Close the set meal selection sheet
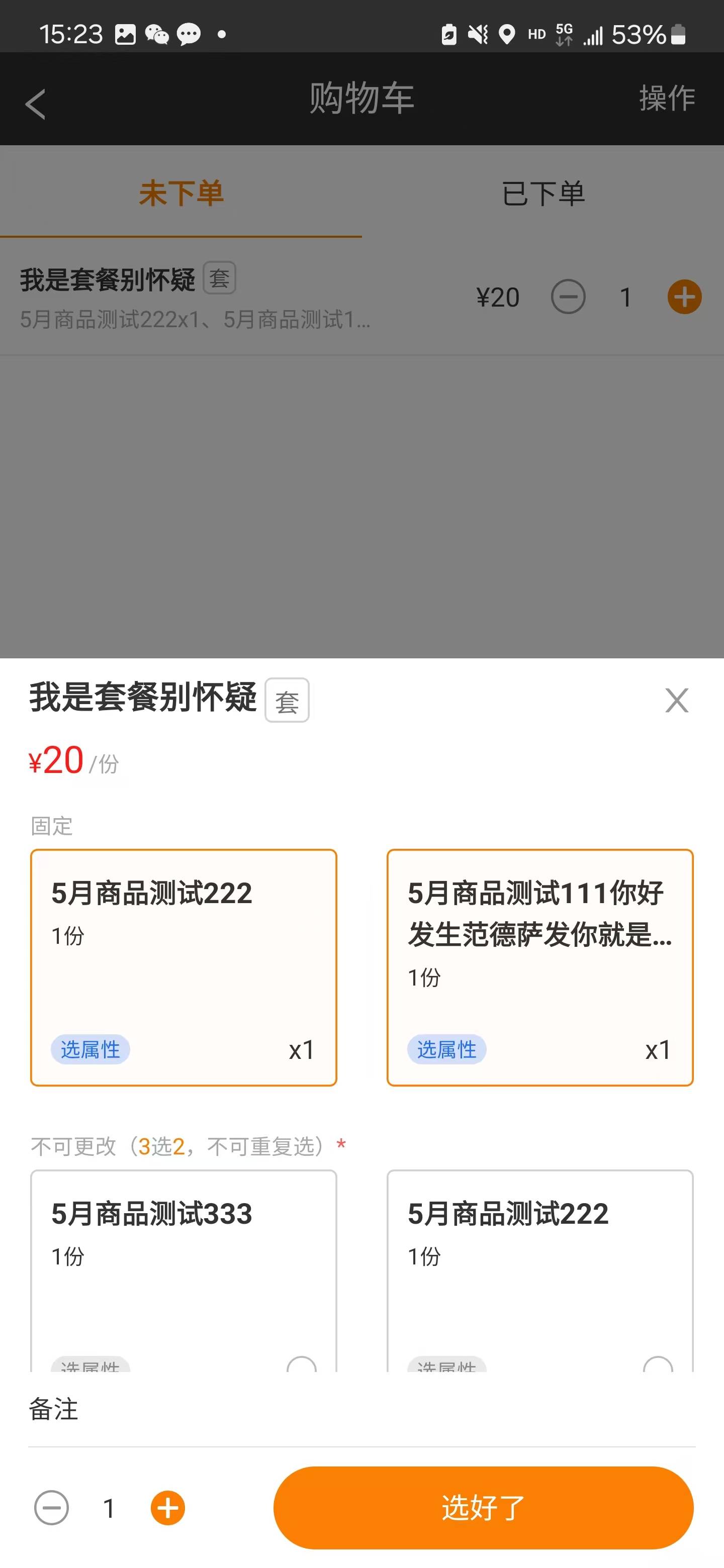The width and height of the screenshot is (724, 1568). [x=676, y=700]
